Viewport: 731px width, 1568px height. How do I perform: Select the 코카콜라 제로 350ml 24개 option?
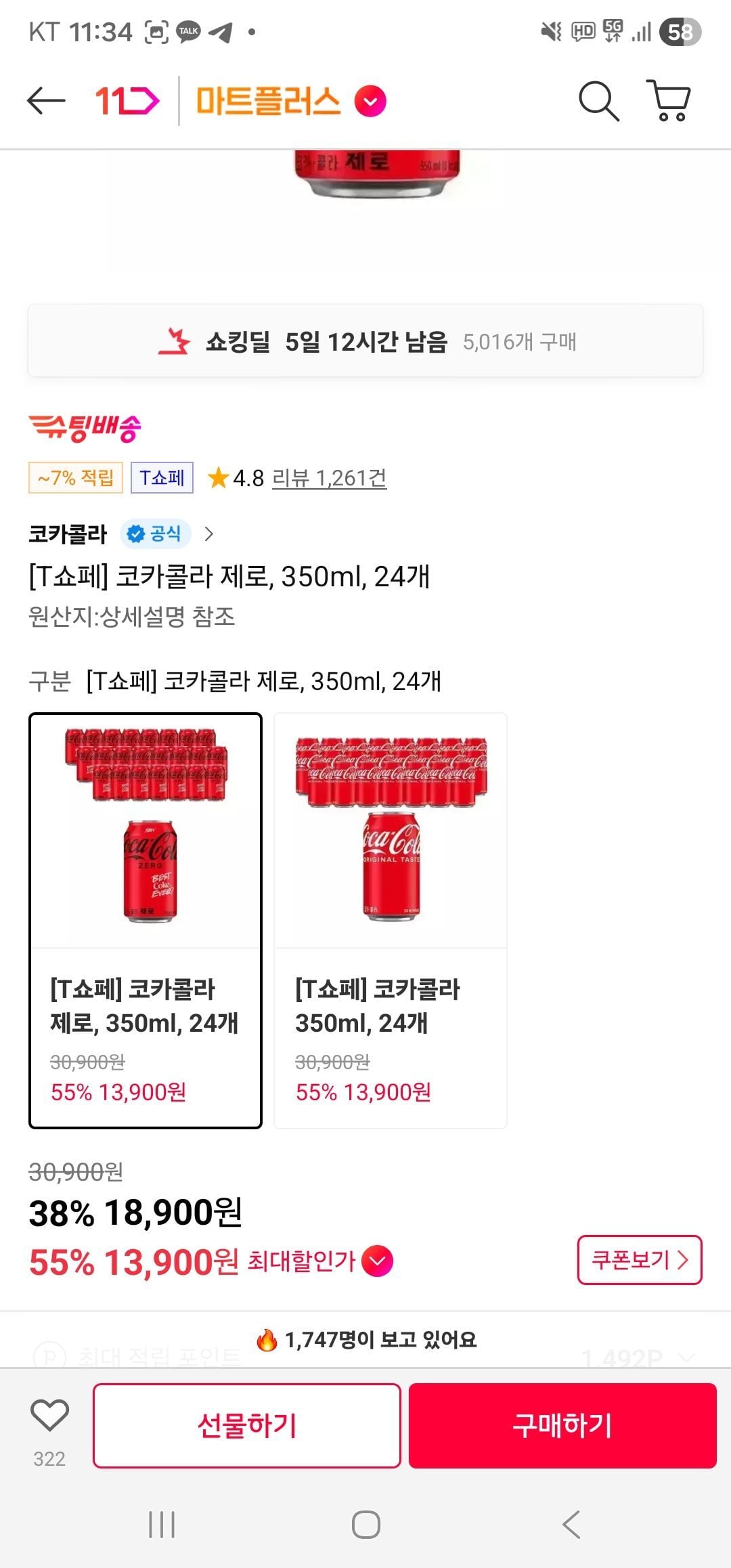(x=146, y=920)
